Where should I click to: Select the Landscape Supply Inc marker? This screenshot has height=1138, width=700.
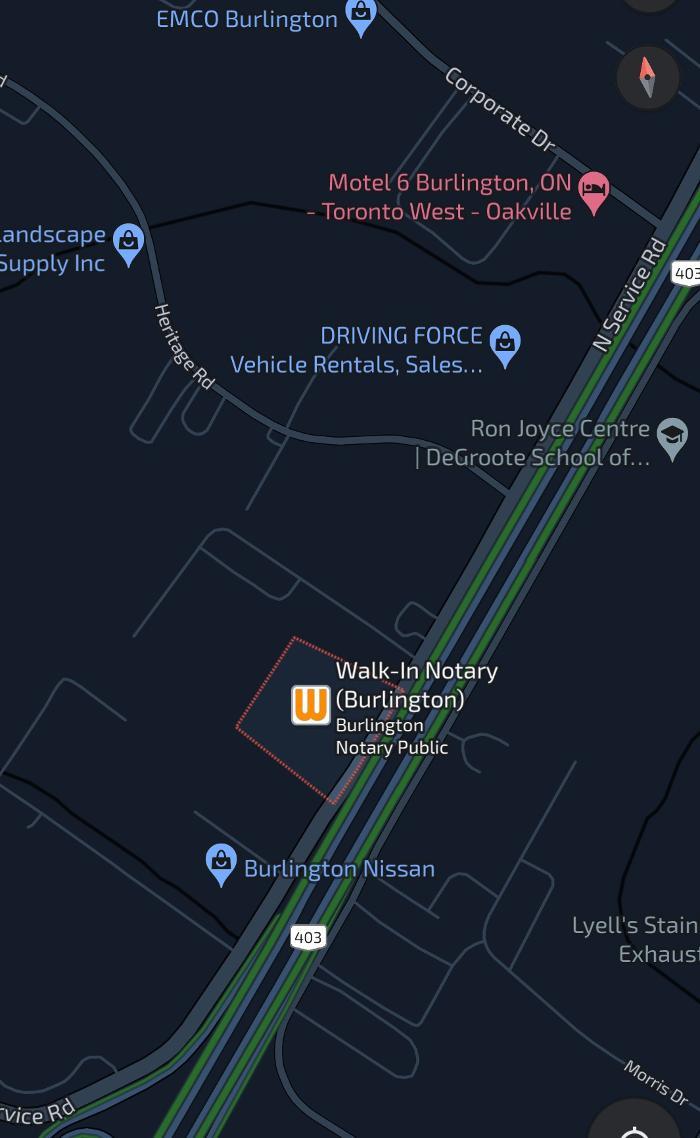pyautogui.click(x=129, y=245)
